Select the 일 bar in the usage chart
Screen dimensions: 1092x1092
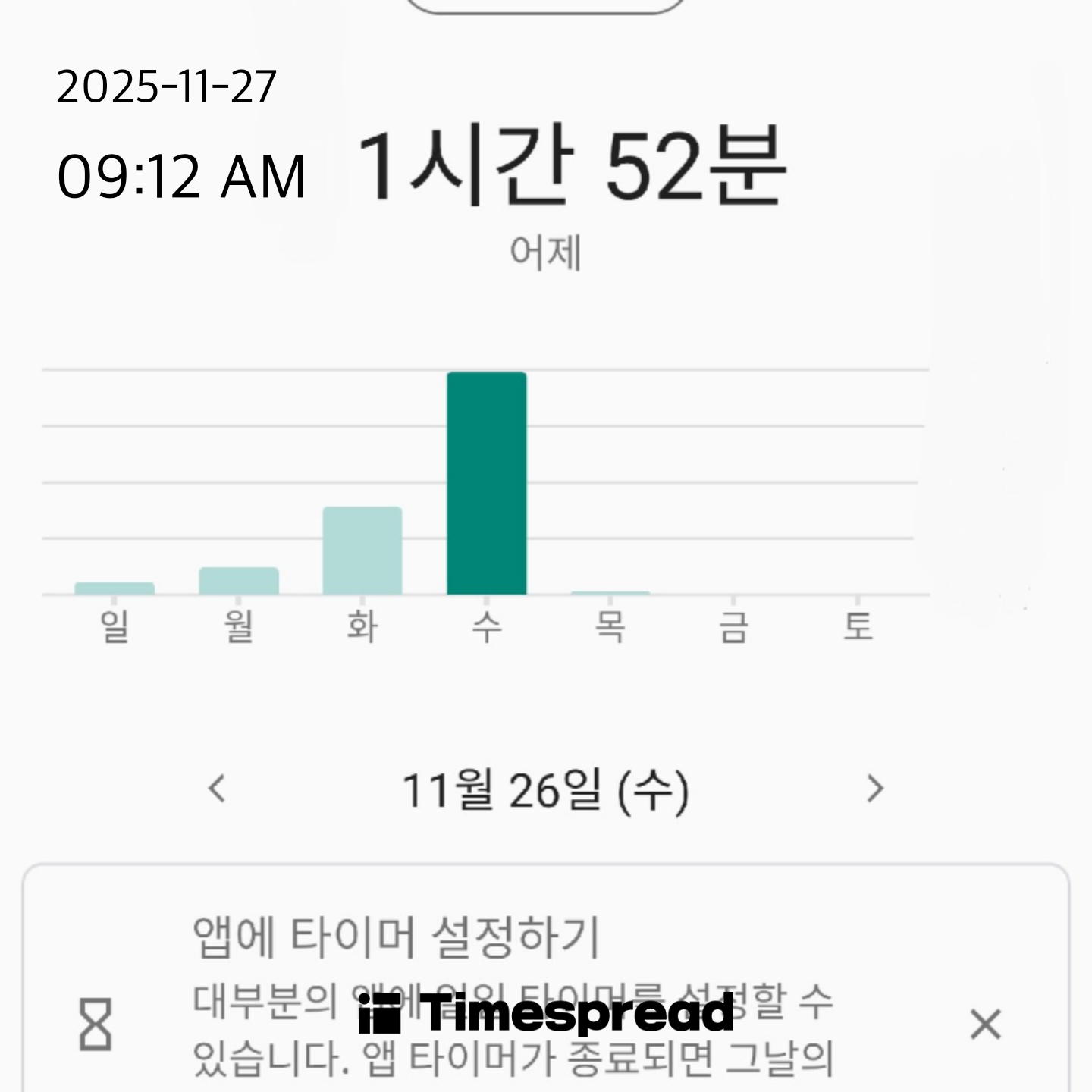tap(115, 588)
